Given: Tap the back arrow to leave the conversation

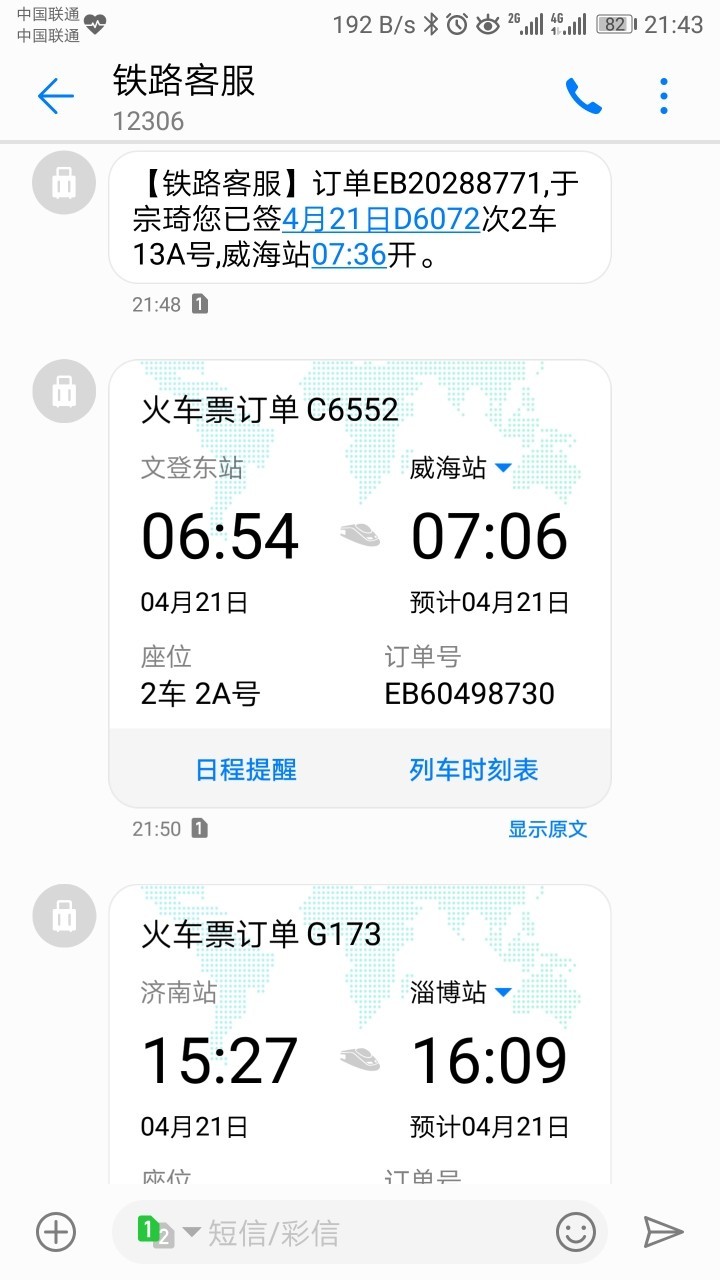Looking at the screenshot, I should coord(55,96).
